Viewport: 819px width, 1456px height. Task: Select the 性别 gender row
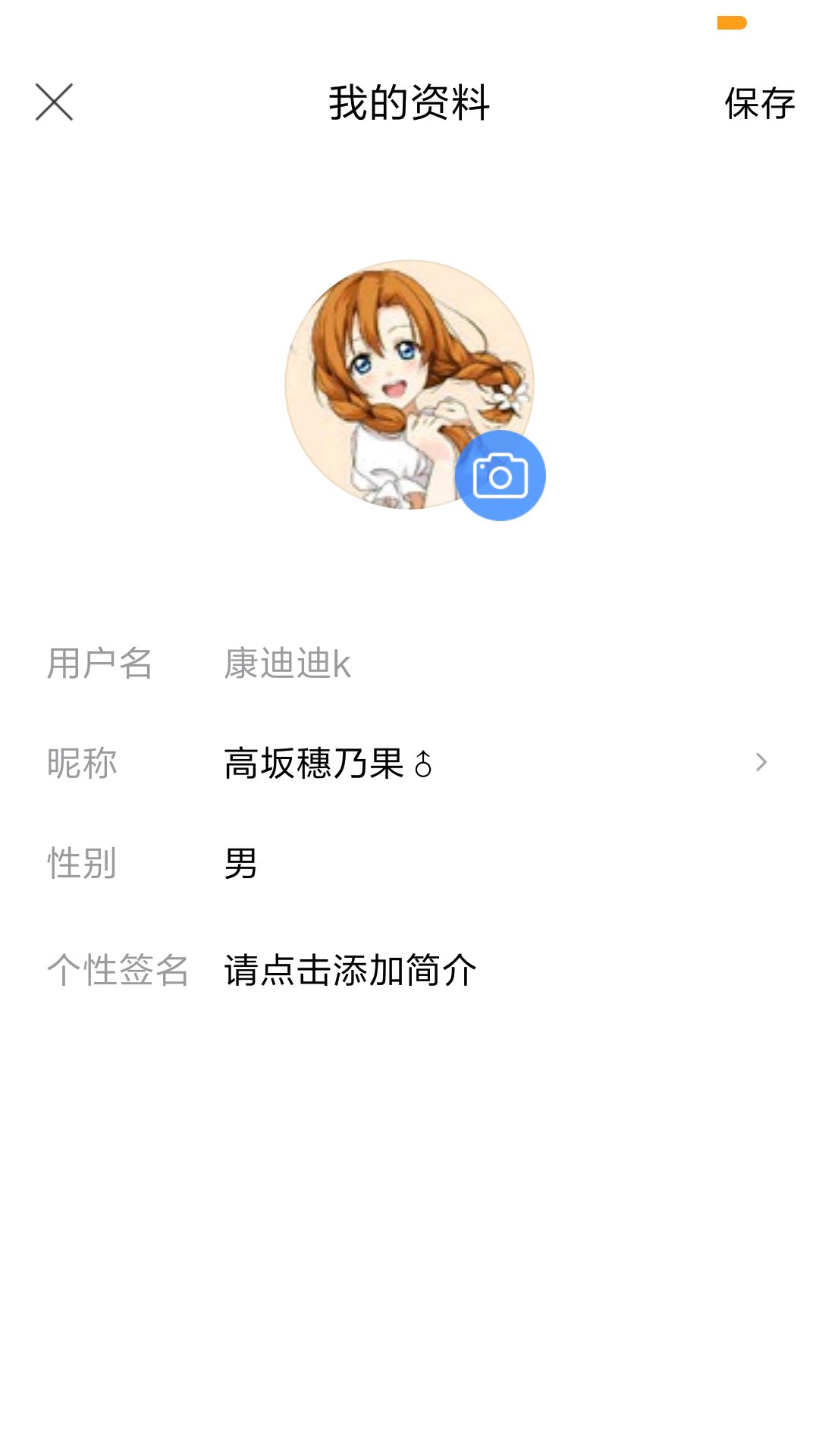[409, 863]
